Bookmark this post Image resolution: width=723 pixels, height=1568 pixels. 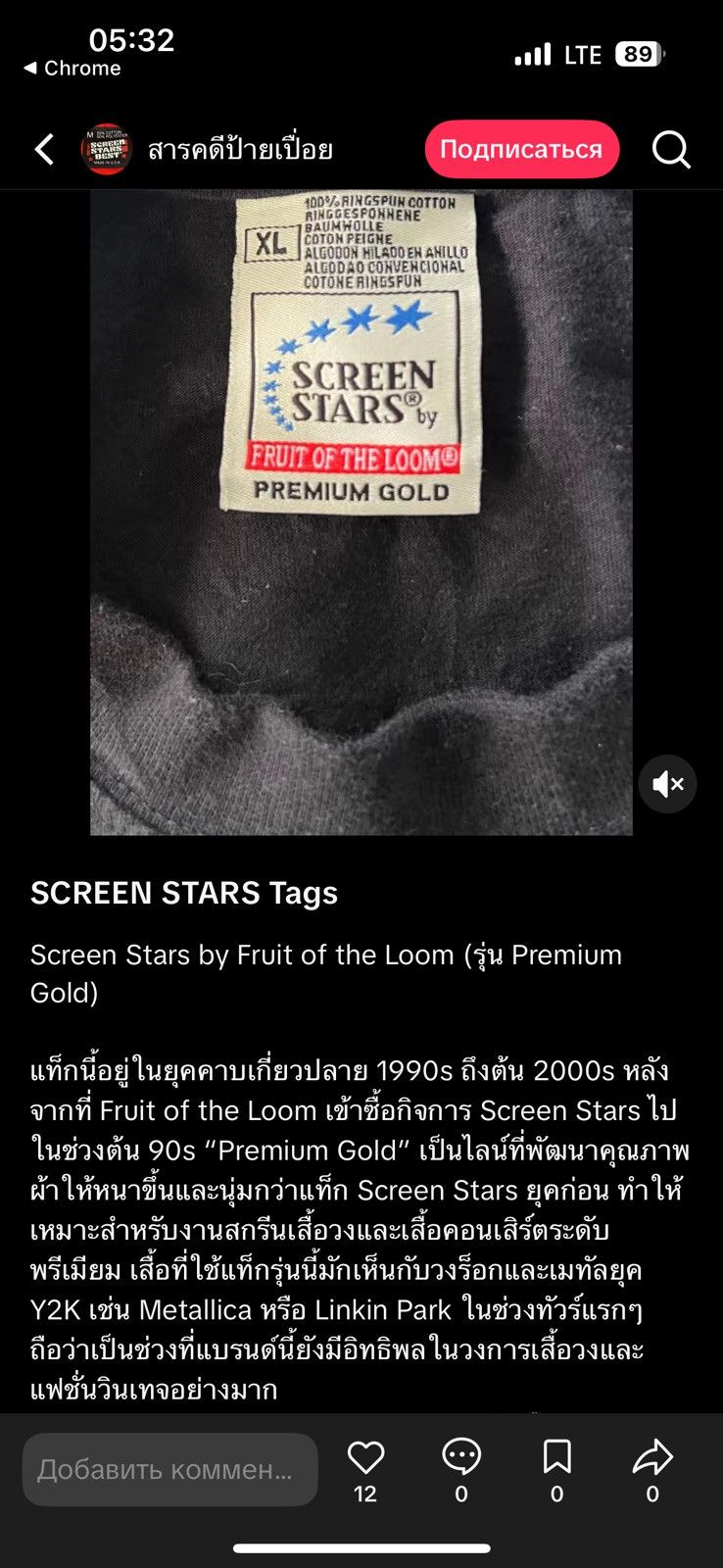(x=556, y=1457)
